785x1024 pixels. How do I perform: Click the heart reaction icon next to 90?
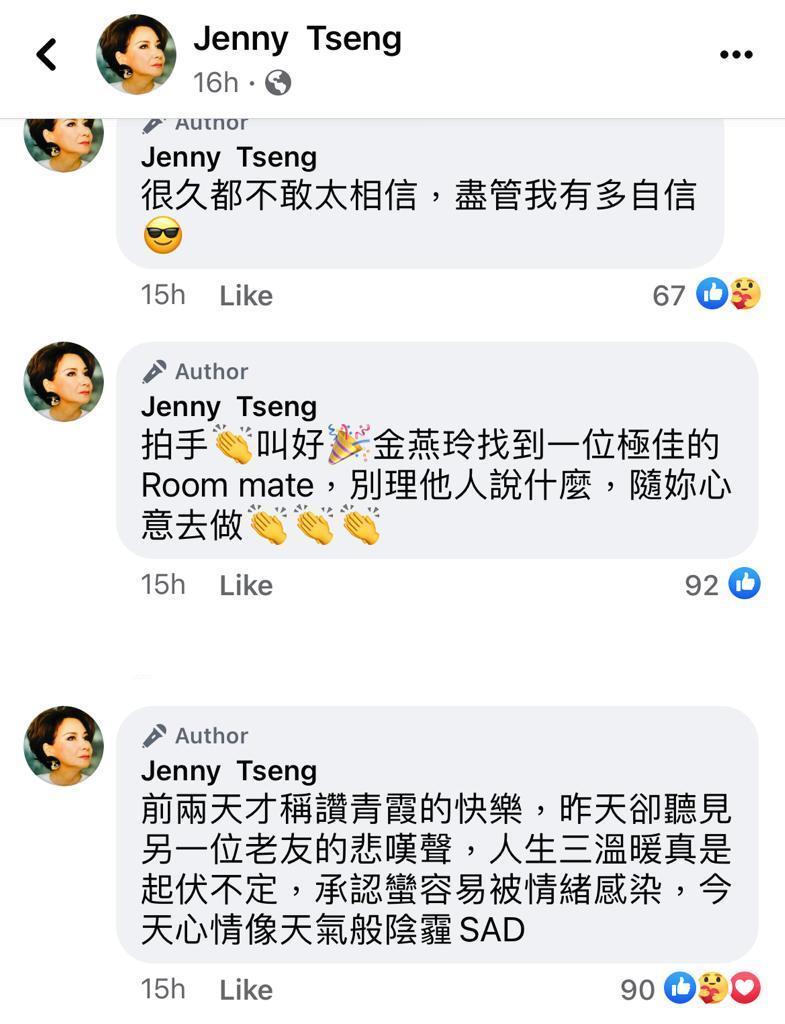coord(745,988)
